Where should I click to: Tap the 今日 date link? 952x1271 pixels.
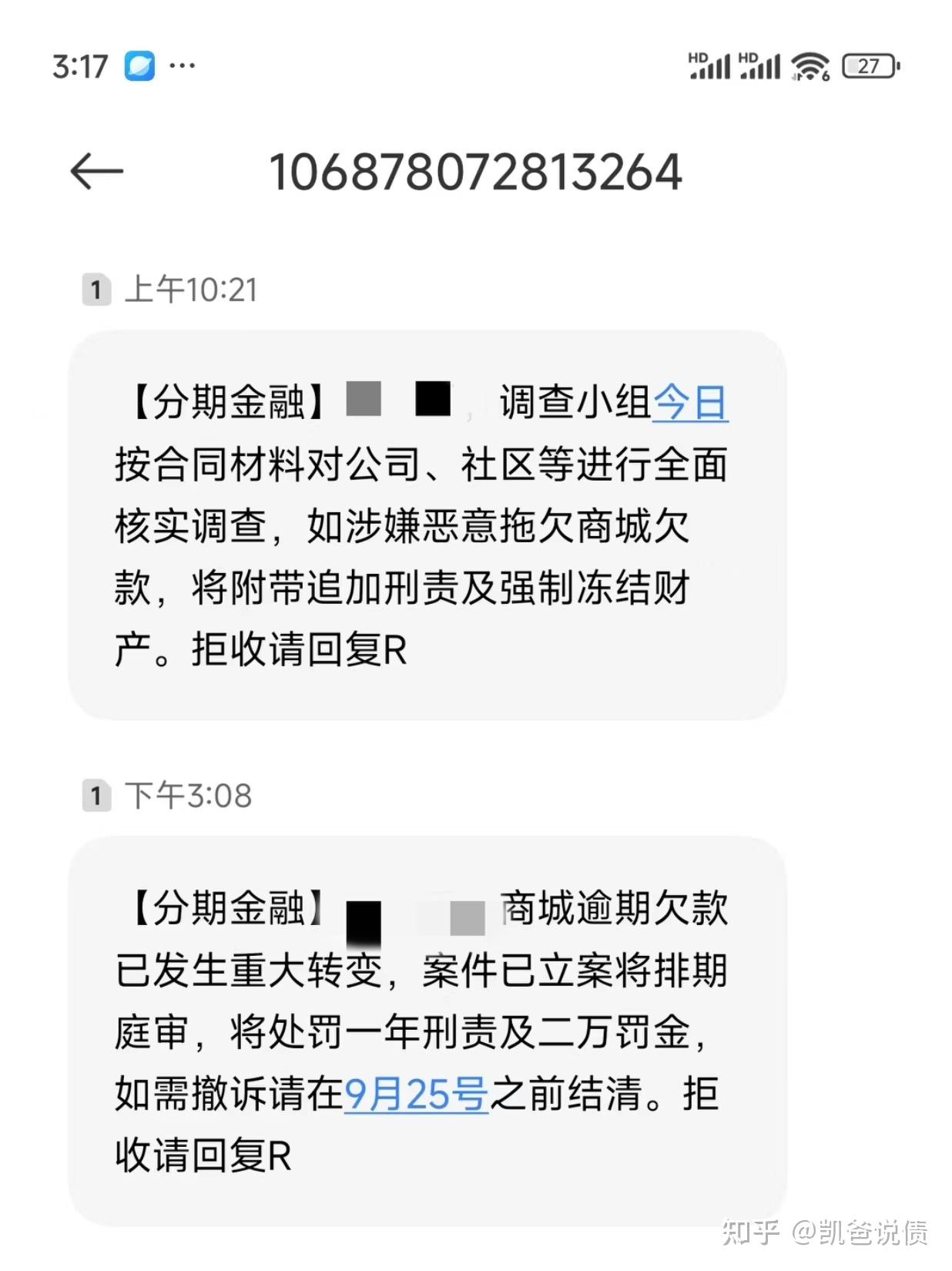689,403
